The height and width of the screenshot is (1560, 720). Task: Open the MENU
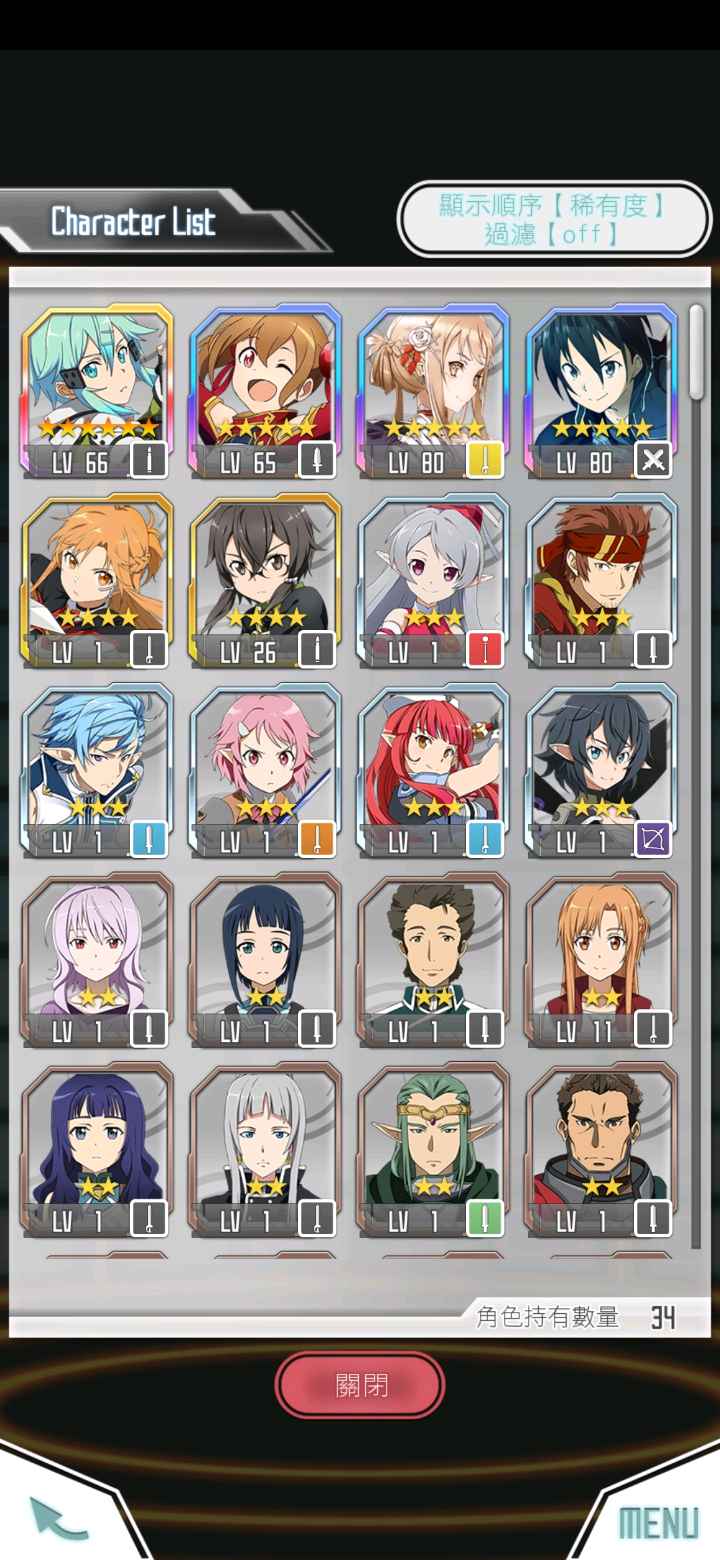tap(658, 1522)
